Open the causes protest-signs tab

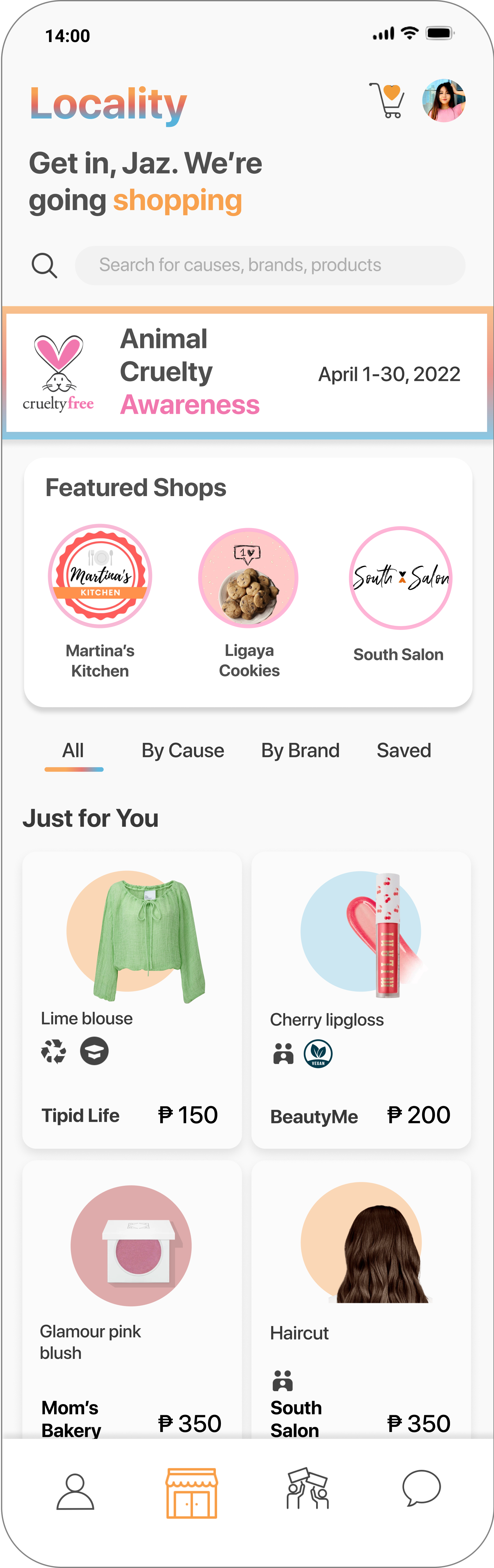(x=308, y=1489)
